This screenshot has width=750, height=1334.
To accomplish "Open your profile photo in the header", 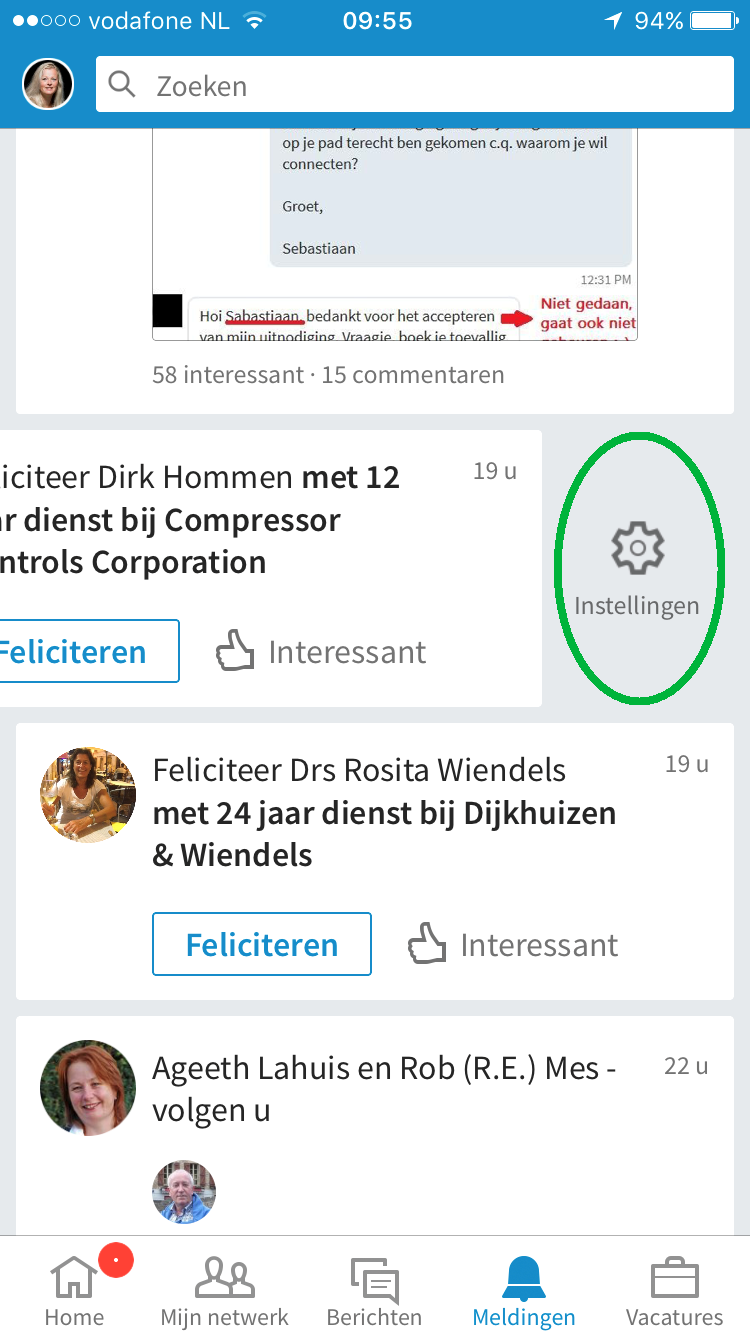I will tap(48, 85).
